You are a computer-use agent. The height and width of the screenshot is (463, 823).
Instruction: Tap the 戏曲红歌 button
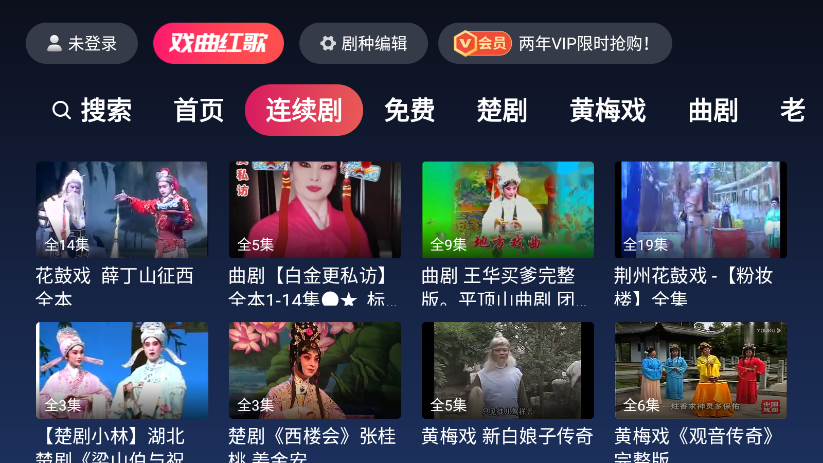[x=218, y=44]
